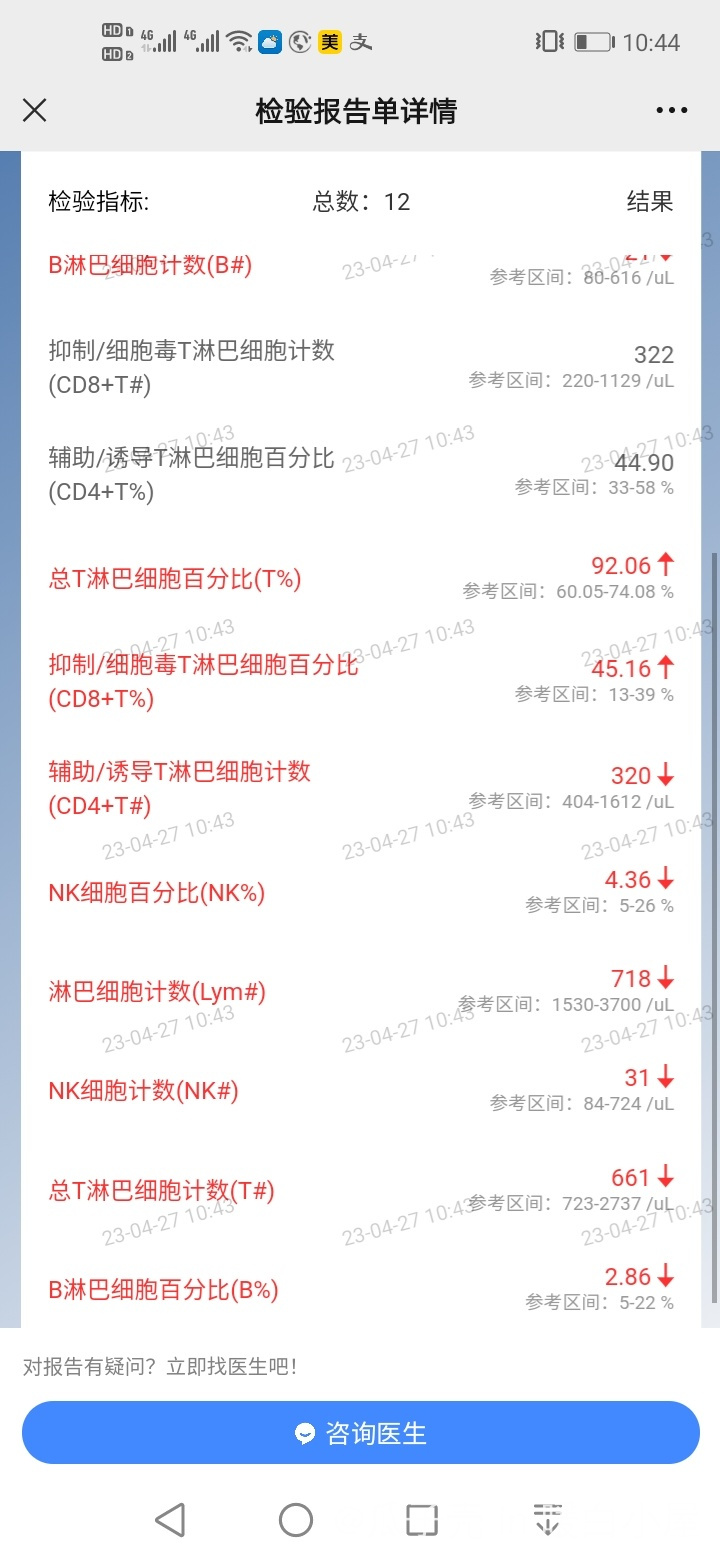The width and height of the screenshot is (720, 1560).
Task: Tap the 咨询医生 button
Action: 361,1433
